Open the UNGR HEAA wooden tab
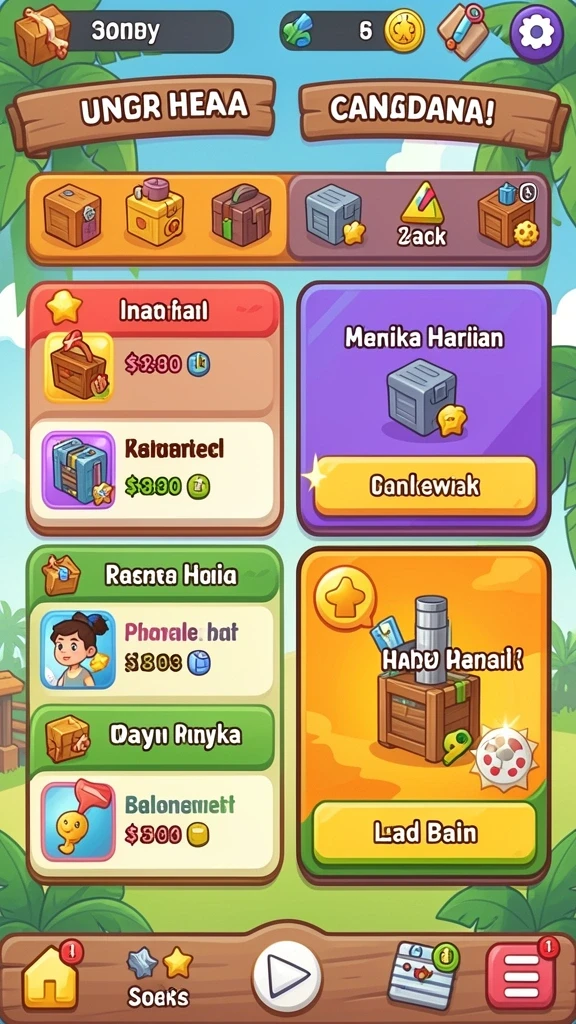Screen dimensions: 576x1024 144,109
